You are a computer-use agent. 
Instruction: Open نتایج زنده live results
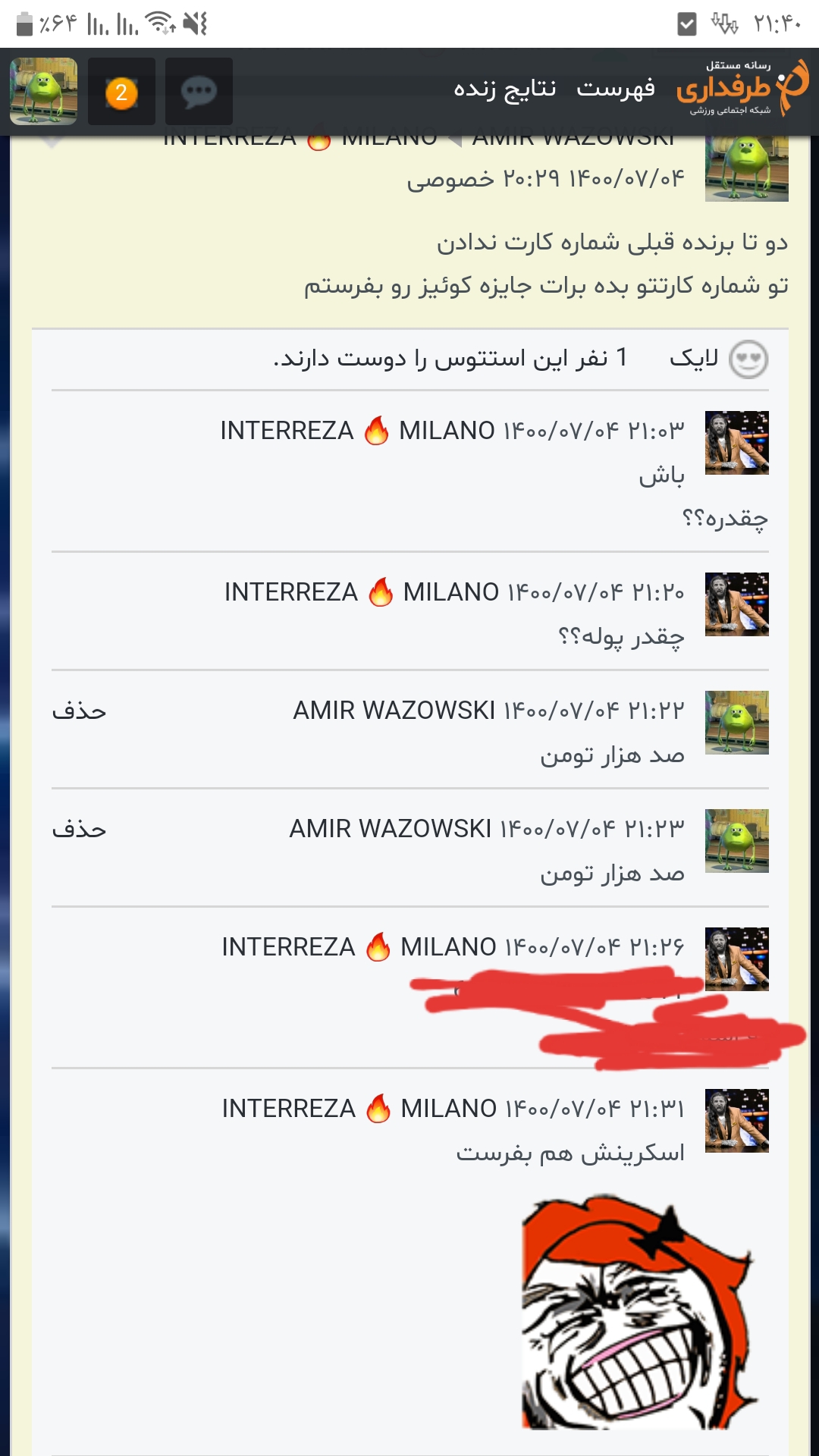pos(505,89)
